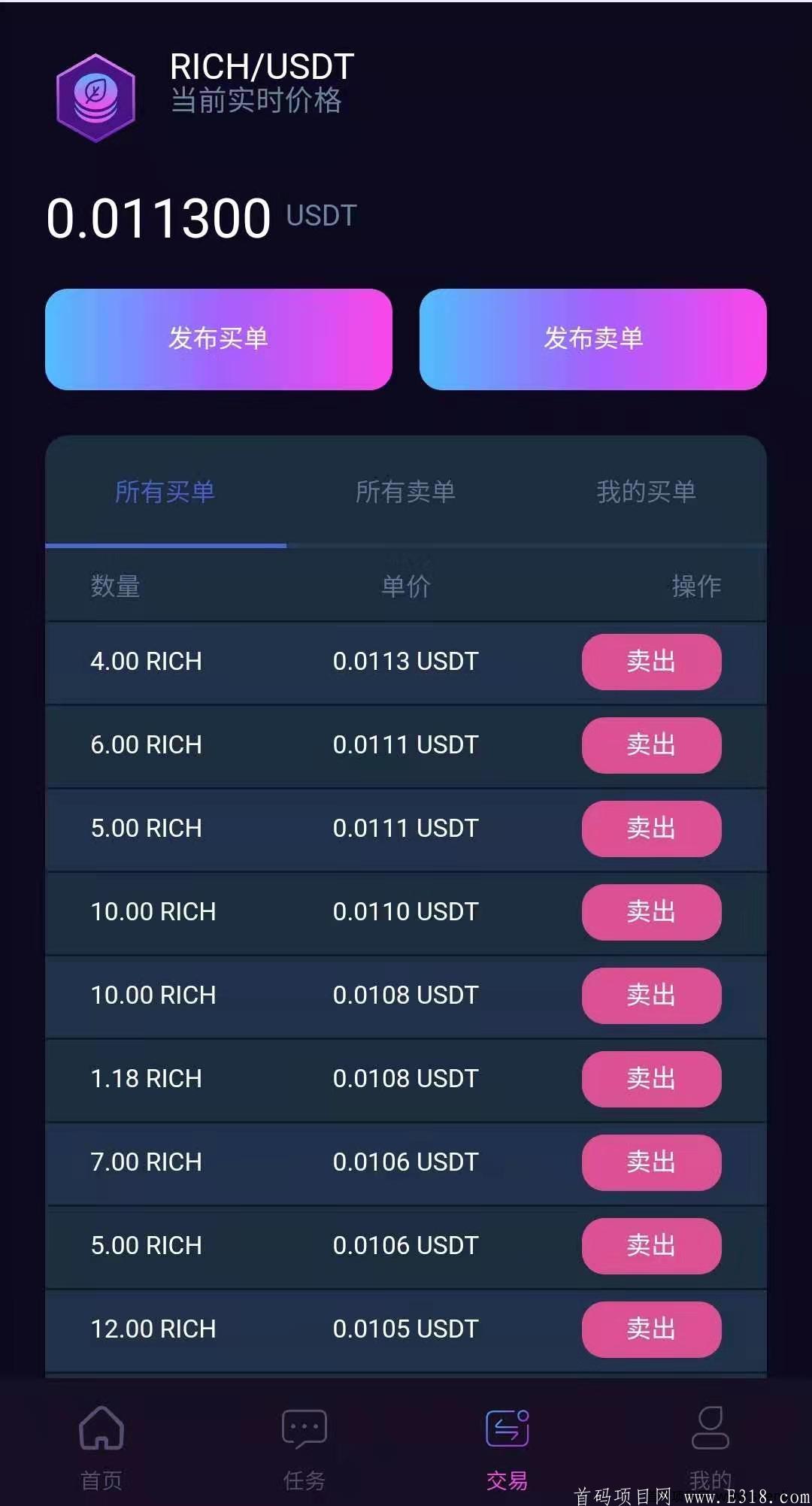Tap 卖出 on the 7.00 RICH order
The width and height of the screenshot is (812, 1506).
651,1162
